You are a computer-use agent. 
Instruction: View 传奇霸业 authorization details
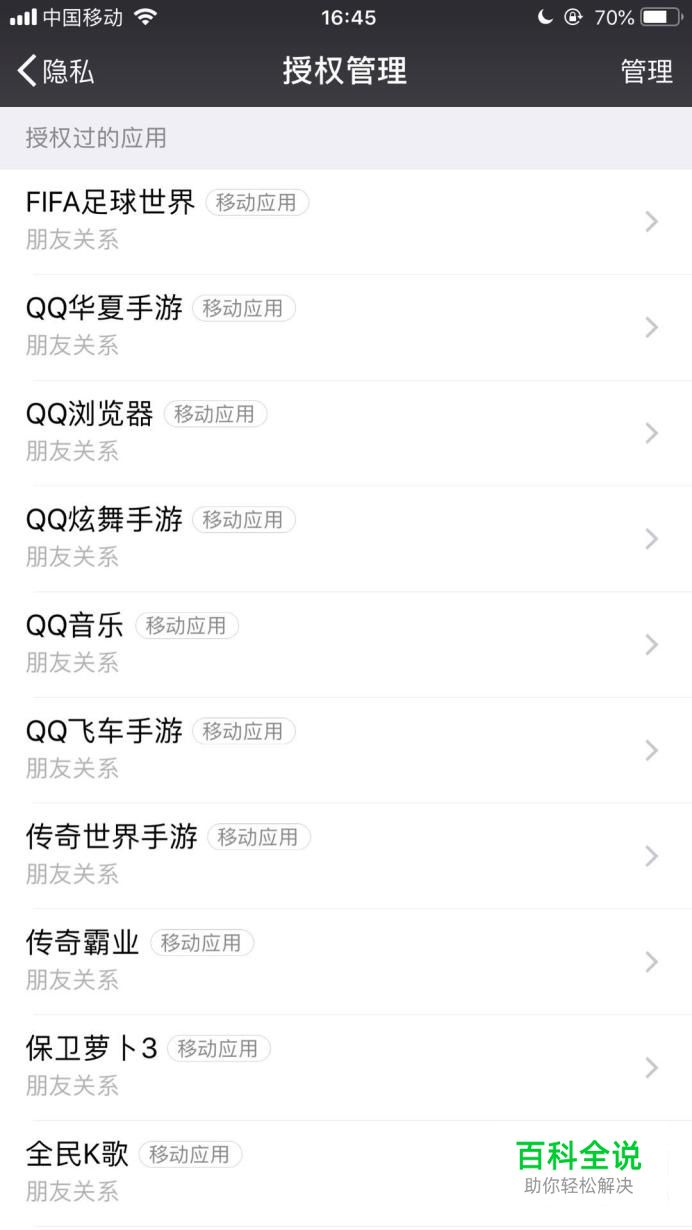[x=346, y=962]
